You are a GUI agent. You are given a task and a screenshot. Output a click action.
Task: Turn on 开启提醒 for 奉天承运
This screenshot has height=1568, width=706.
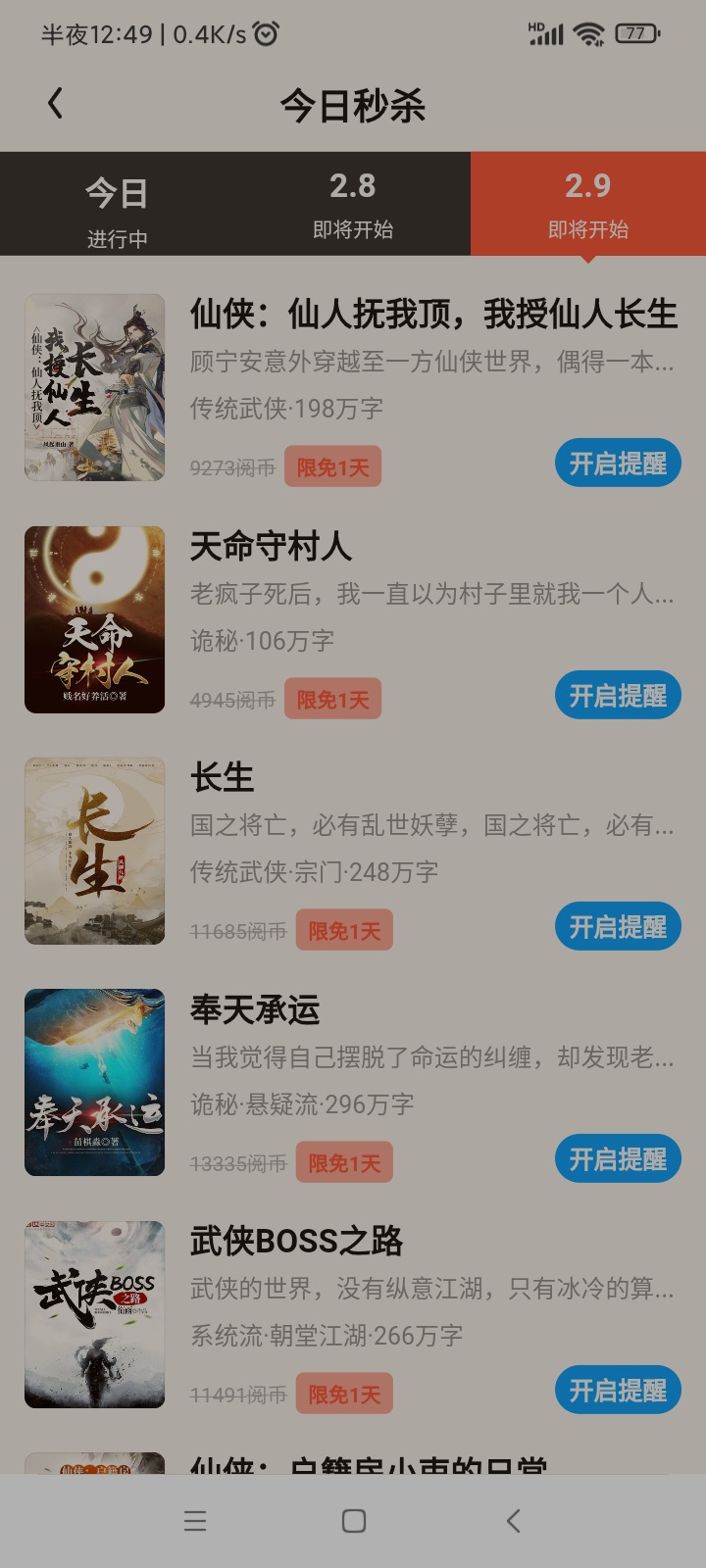(618, 1159)
